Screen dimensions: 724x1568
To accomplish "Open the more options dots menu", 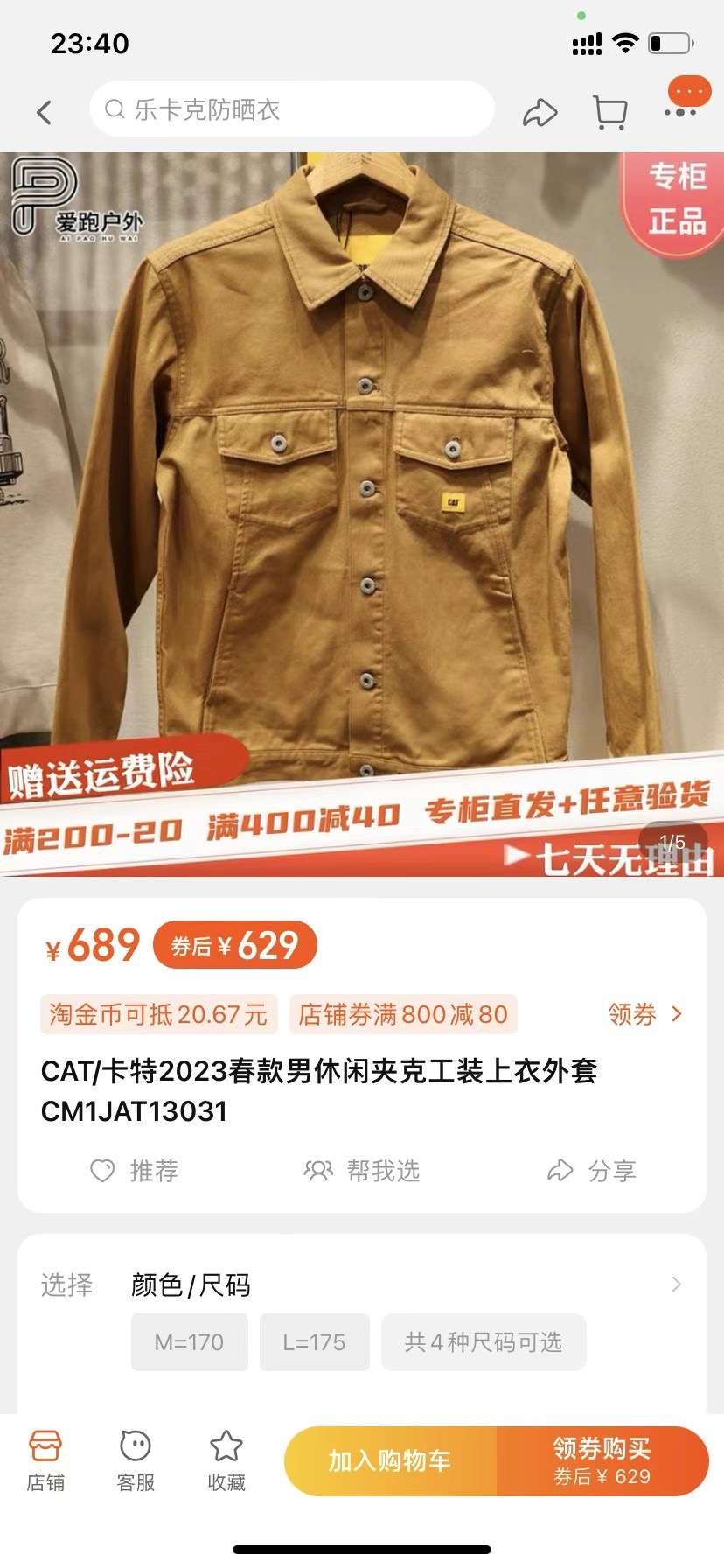I will [x=681, y=111].
